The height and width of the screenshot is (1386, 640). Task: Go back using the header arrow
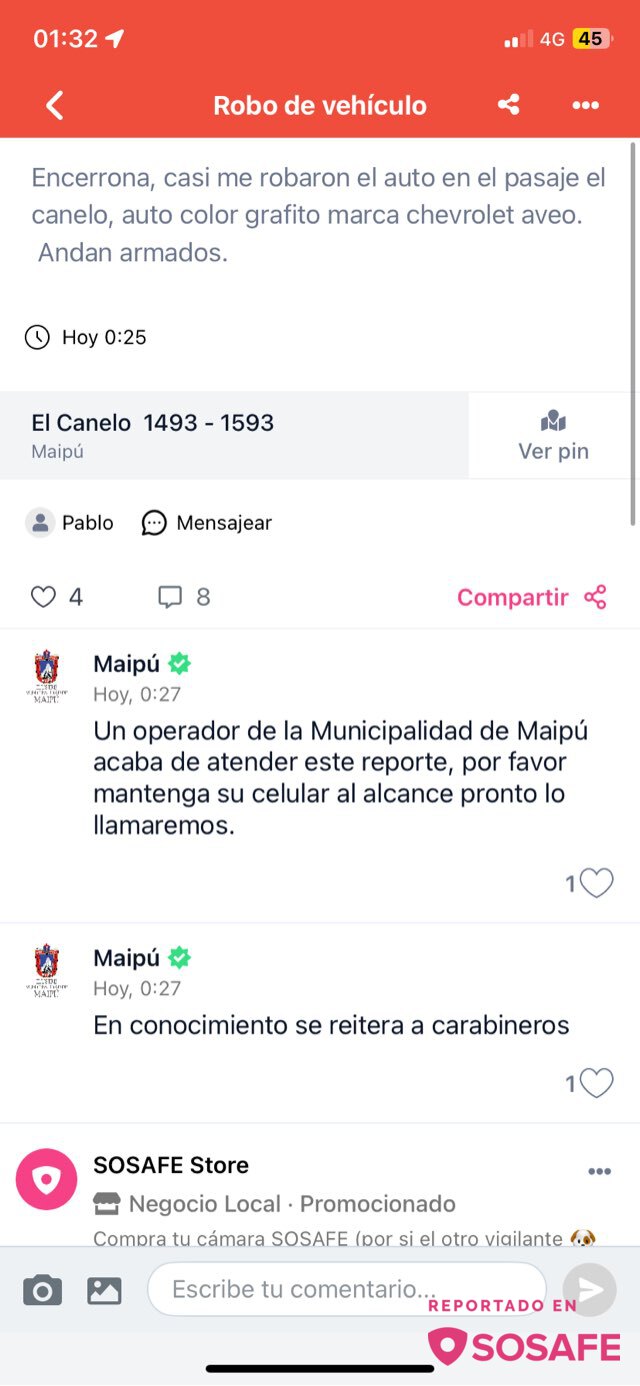coord(55,105)
